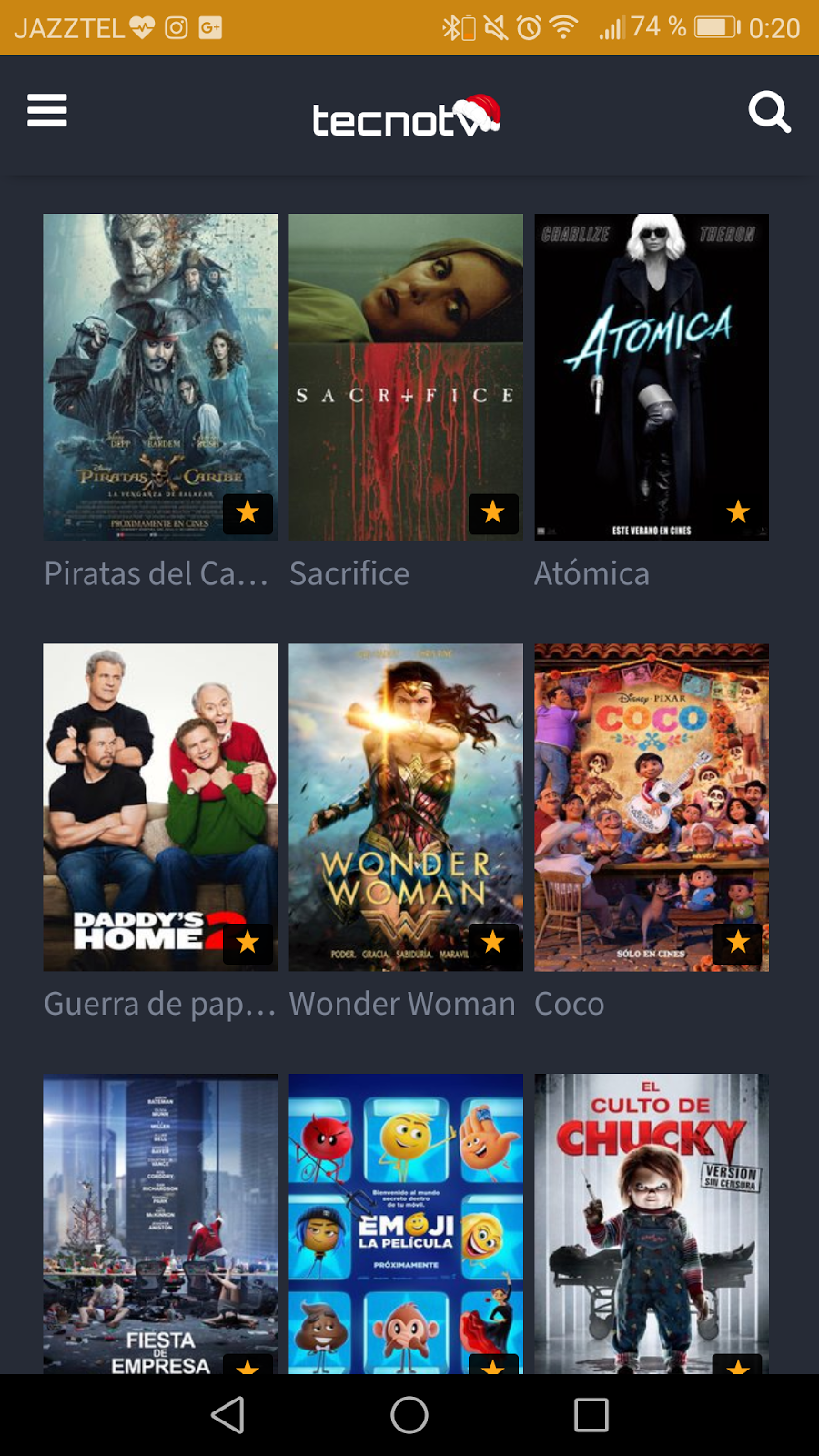The width and height of the screenshot is (819, 1456).
Task: Open the hamburger drawer menu
Action: (47, 111)
